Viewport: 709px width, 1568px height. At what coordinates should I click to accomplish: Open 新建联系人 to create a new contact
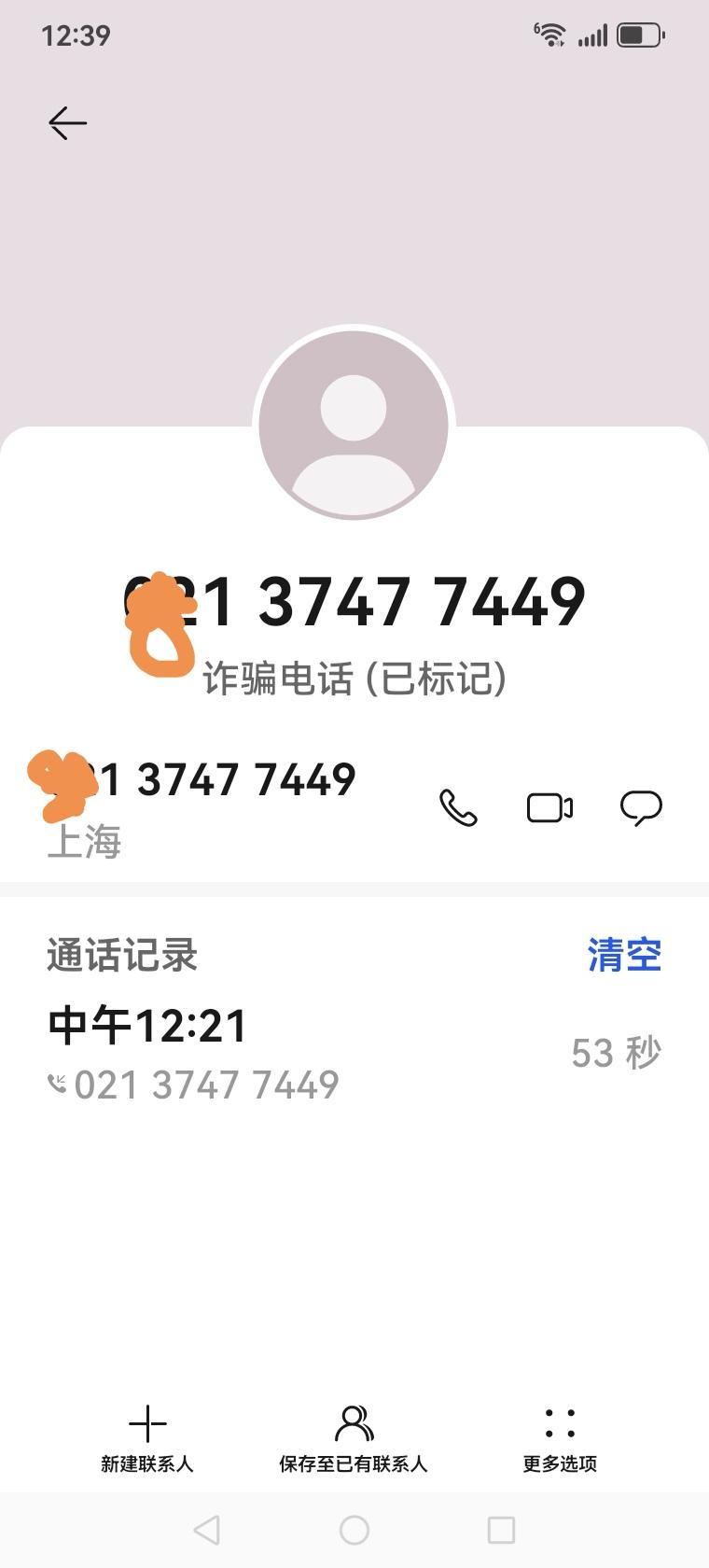pyautogui.click(x=147, y=1437)
